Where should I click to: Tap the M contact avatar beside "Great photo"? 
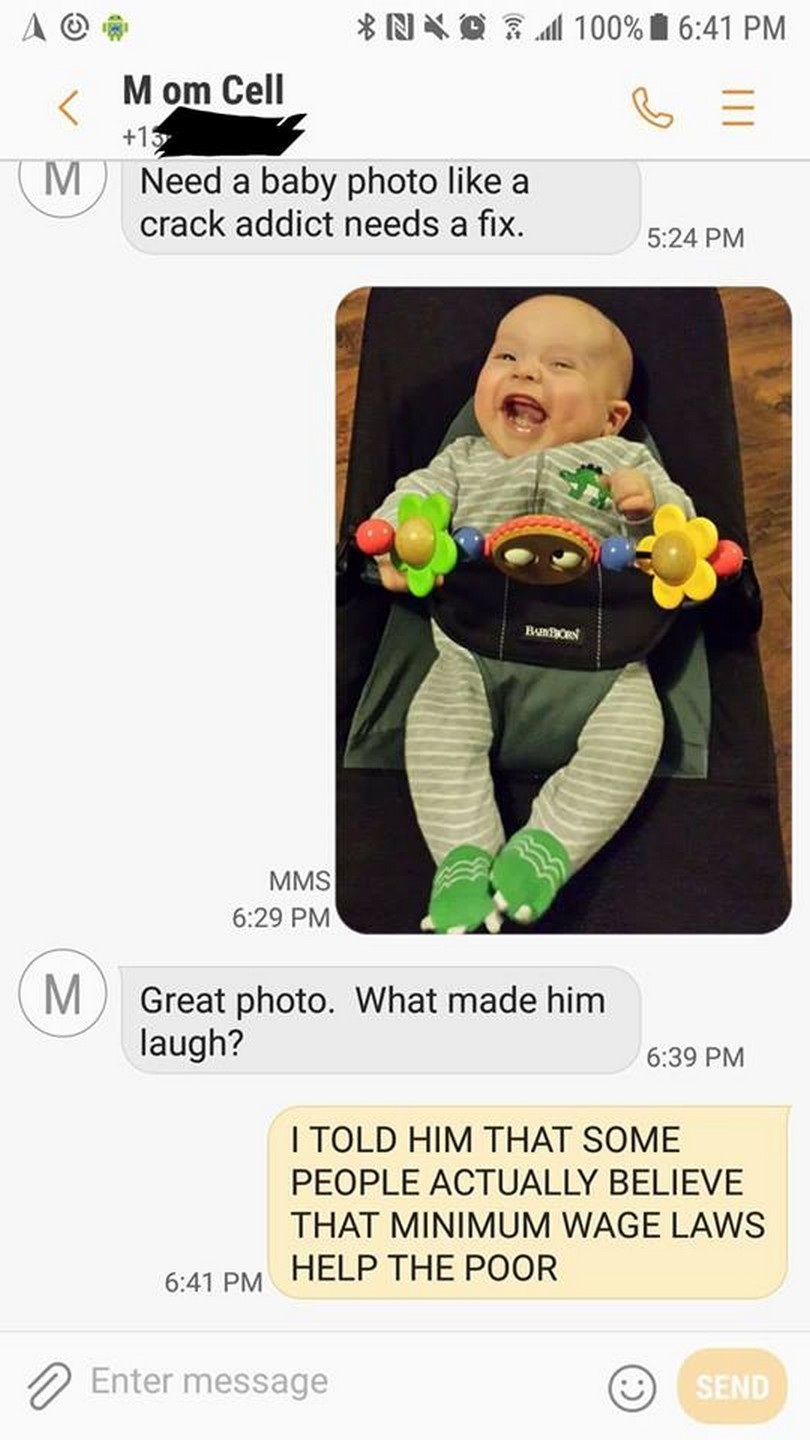pyautogui.click(x=63, y=993)
